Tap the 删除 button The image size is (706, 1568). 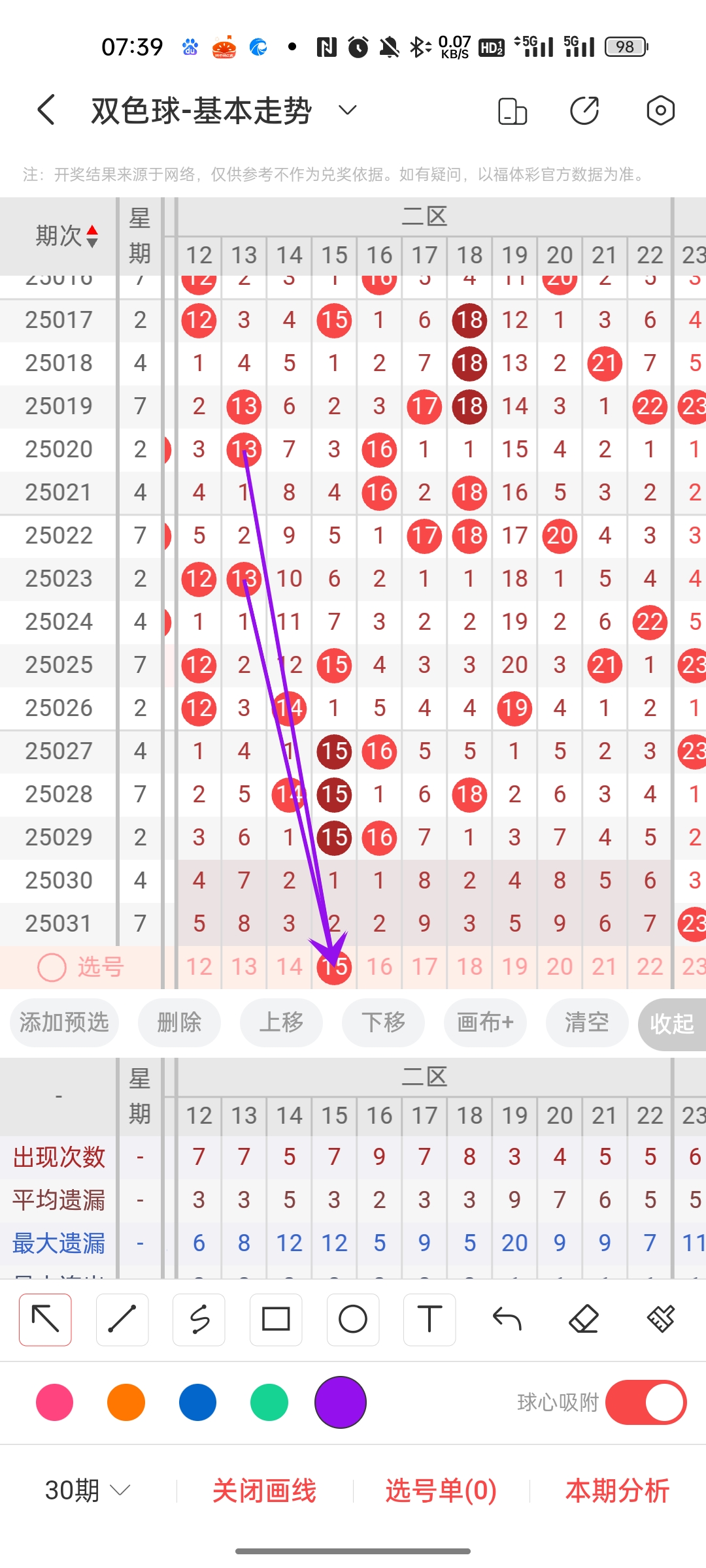tap(179, 1022)
